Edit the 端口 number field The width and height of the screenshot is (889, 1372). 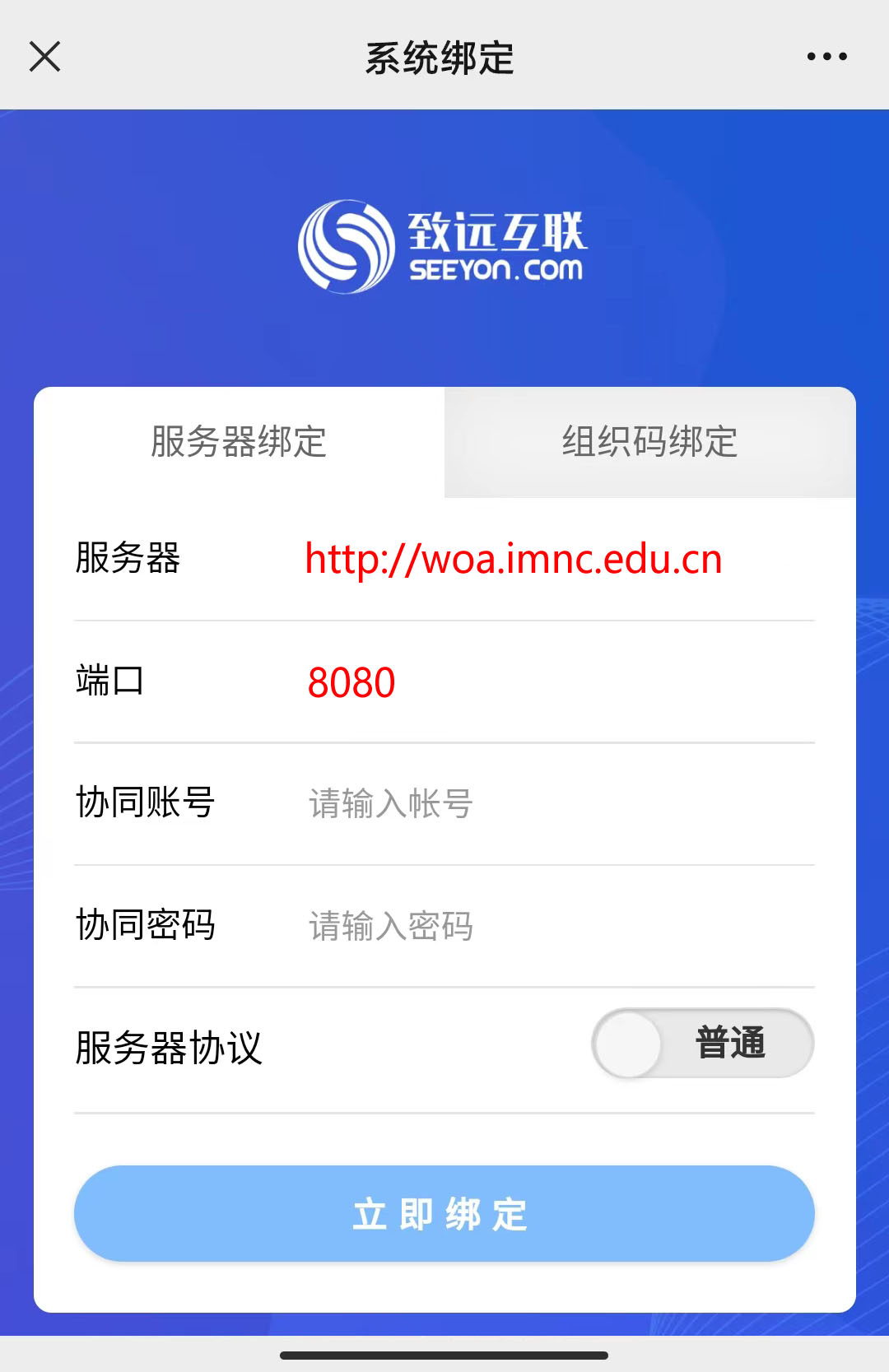coord(543,682)
